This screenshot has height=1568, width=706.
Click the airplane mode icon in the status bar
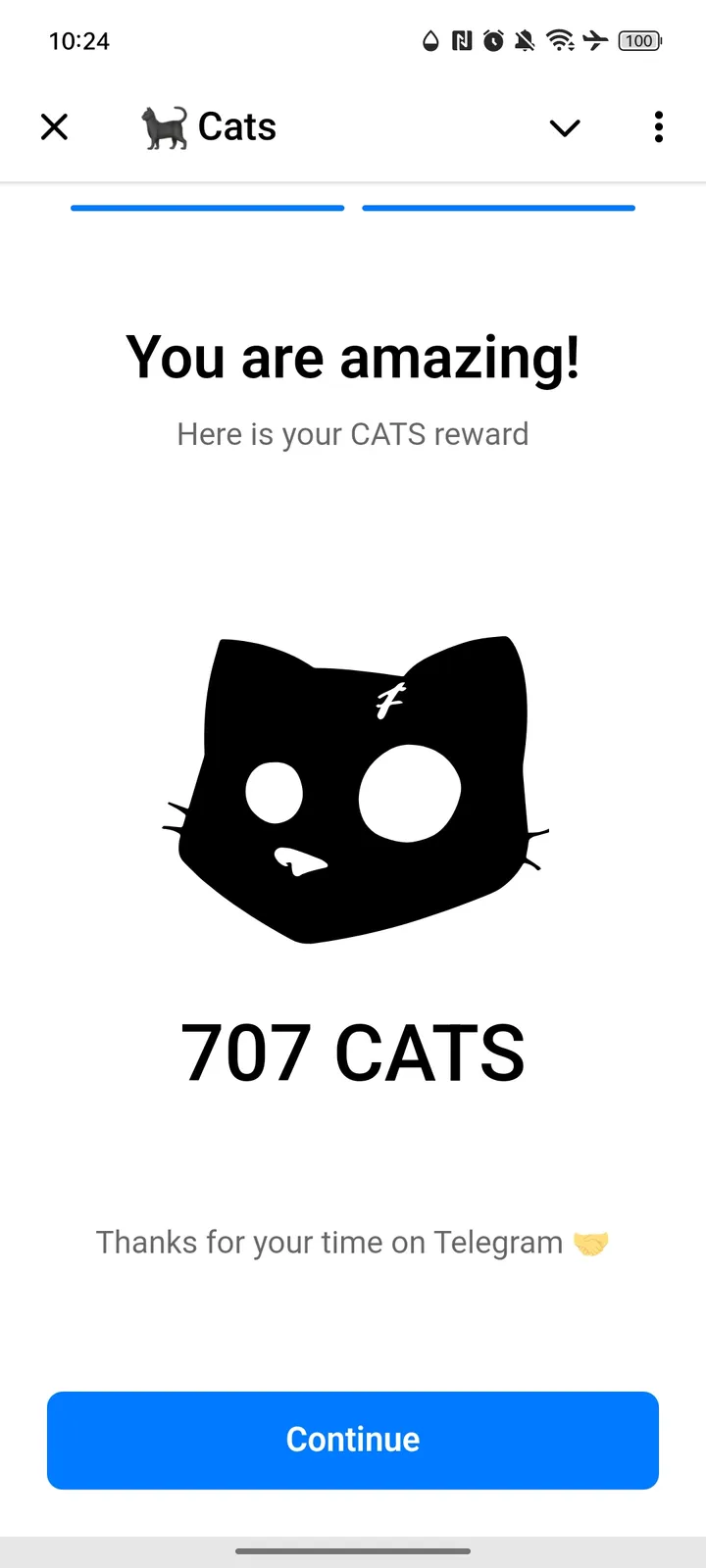[595, 41]
